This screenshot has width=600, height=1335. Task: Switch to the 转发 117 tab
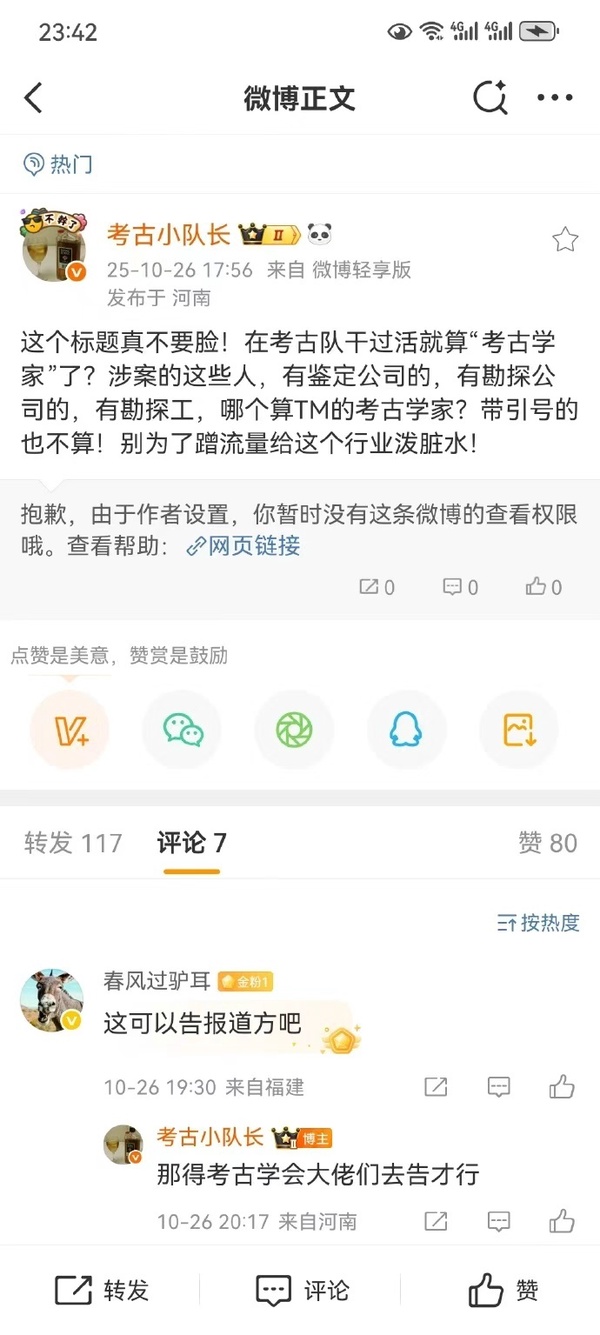point(73,843)
